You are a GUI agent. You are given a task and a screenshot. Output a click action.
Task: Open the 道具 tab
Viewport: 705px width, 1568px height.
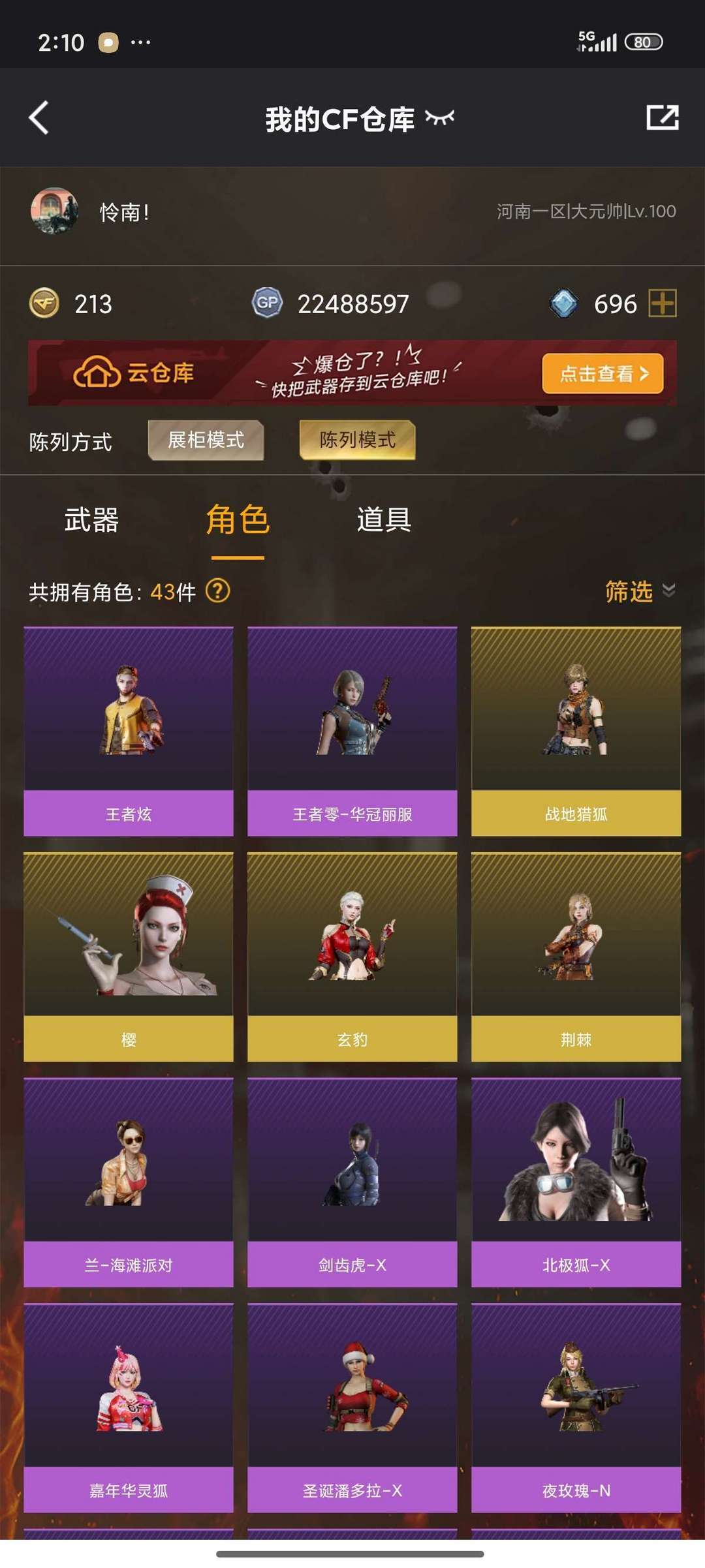(384, 520)
